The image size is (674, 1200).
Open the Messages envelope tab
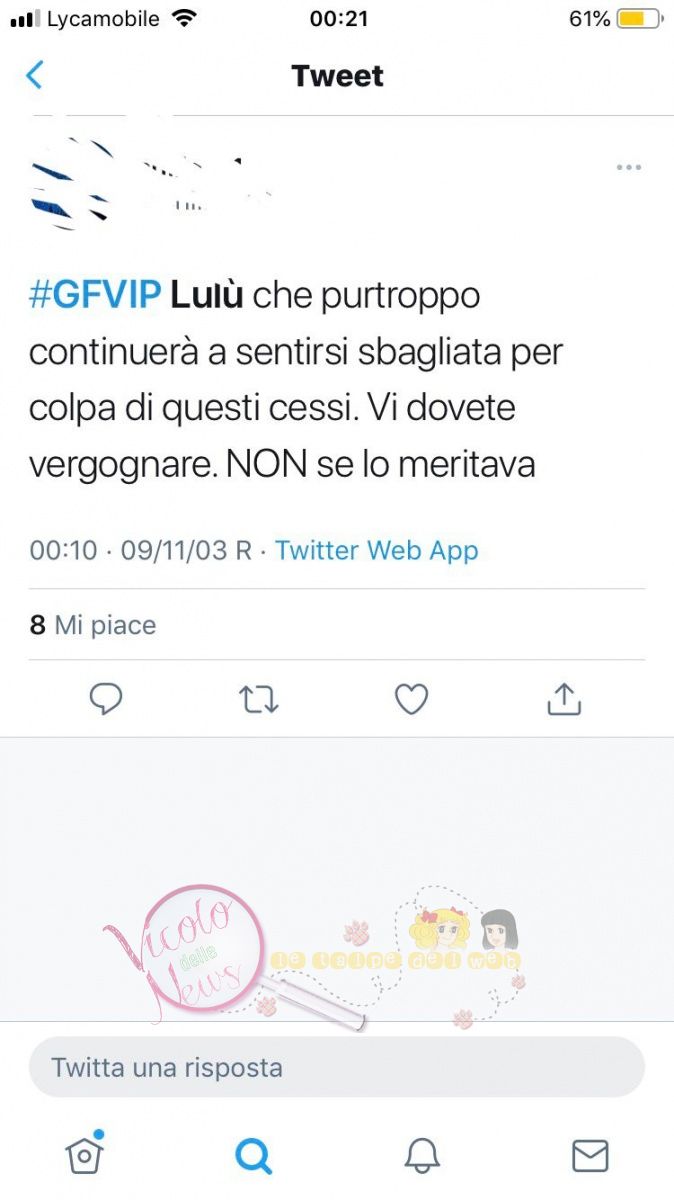click(590, 1156)
